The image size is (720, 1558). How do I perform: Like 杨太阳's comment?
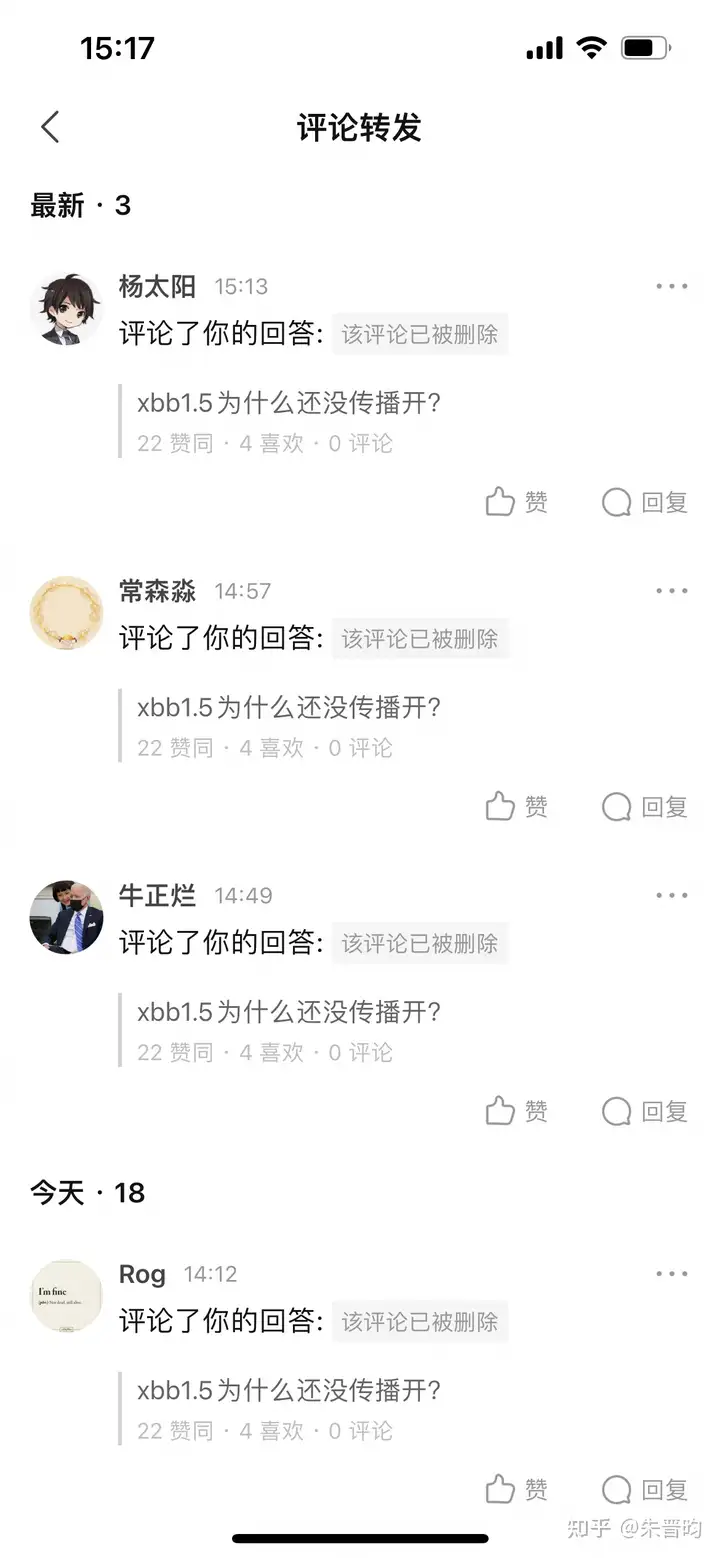(516, 502)
